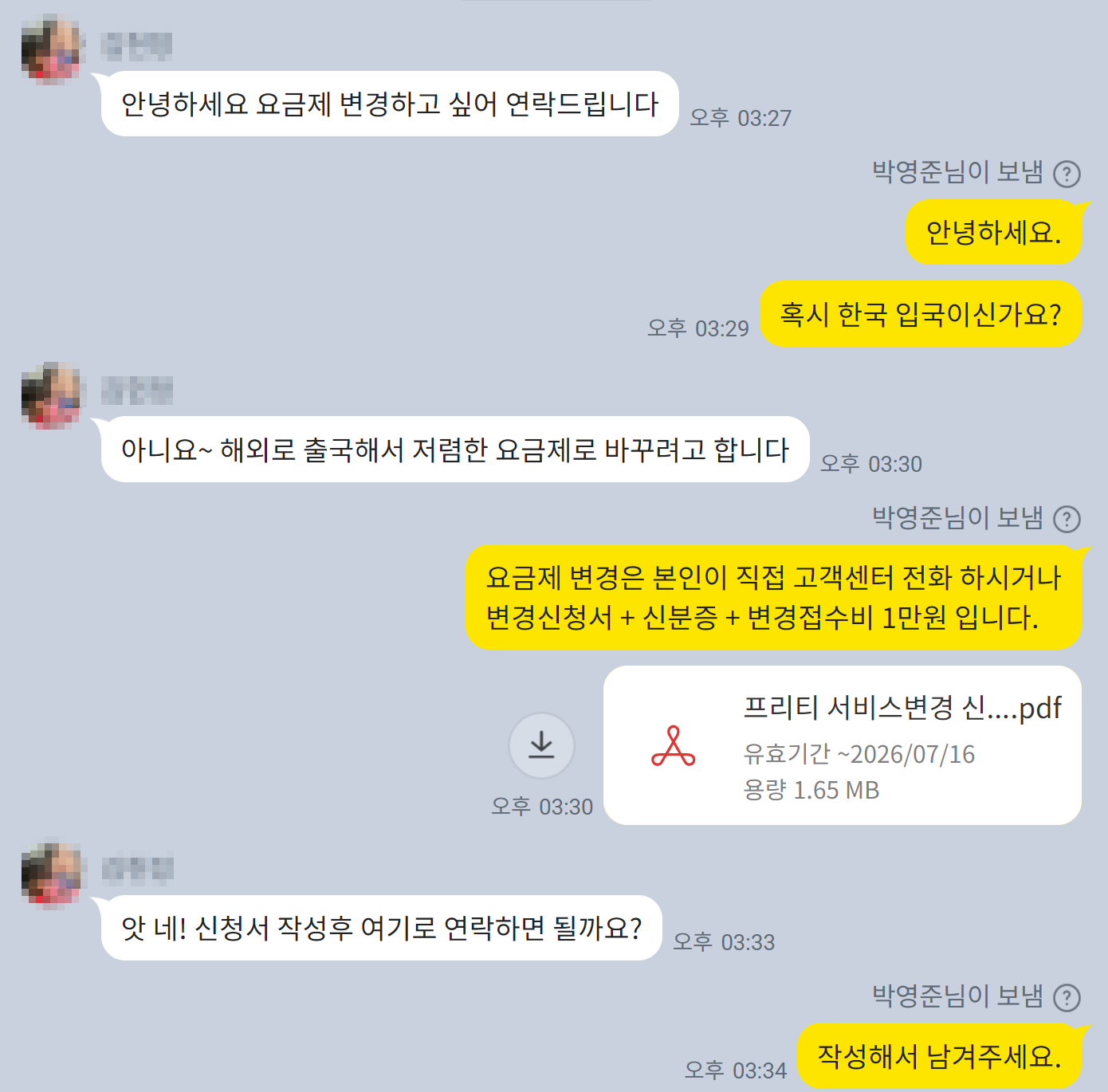Tap the help icon above the 안녕하세요 message

[x=1067, y=174]
